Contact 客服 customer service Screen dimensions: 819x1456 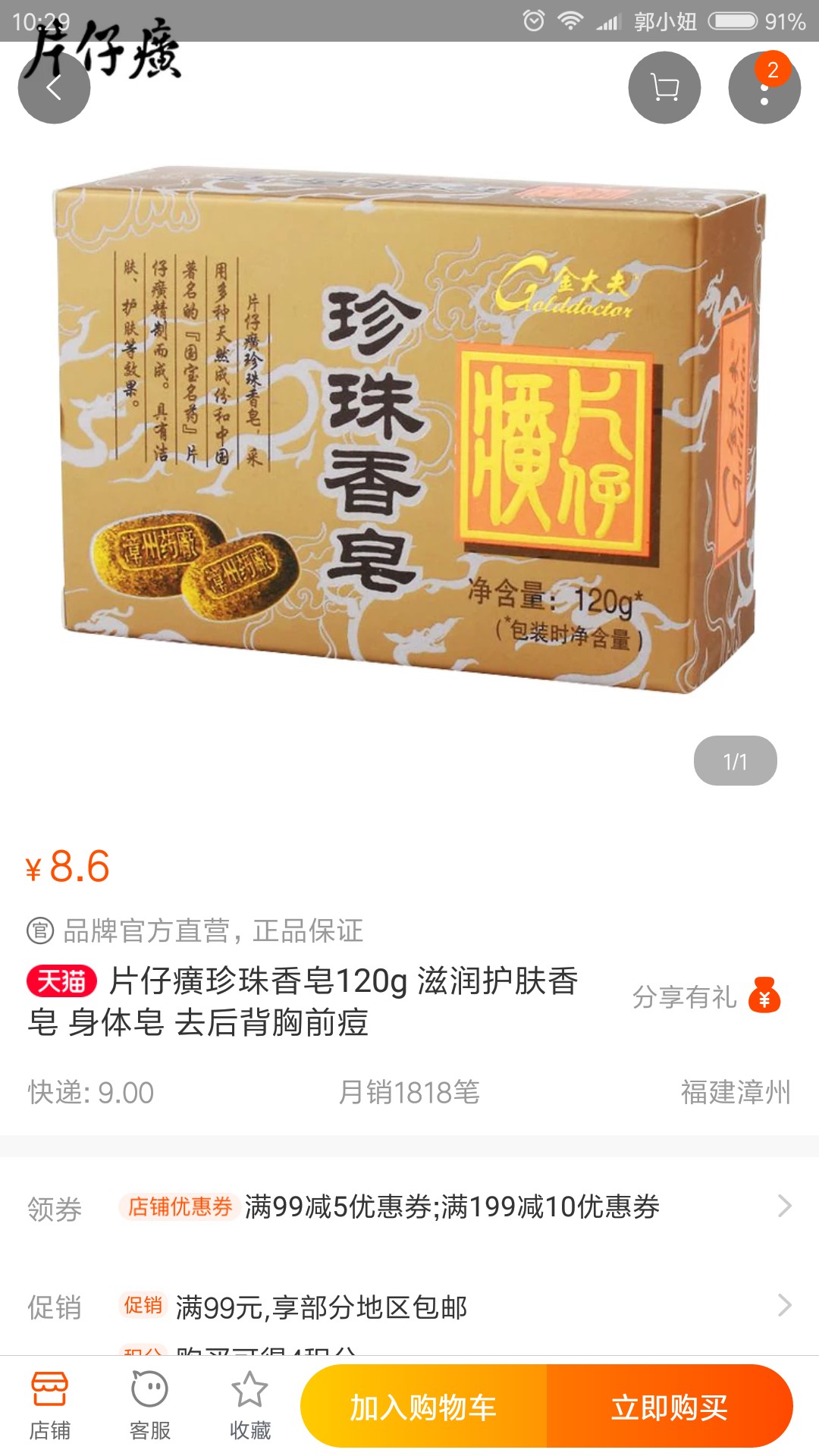tap(150, 1406)
